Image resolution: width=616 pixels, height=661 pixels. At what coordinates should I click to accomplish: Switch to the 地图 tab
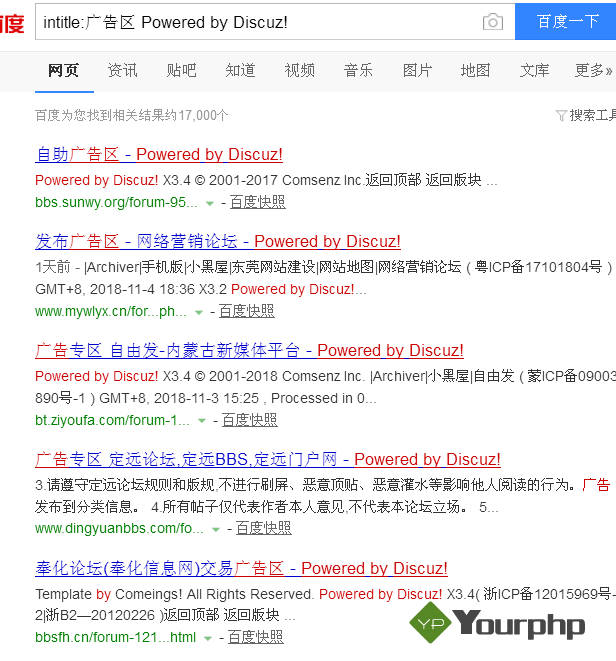click(475, 70)
